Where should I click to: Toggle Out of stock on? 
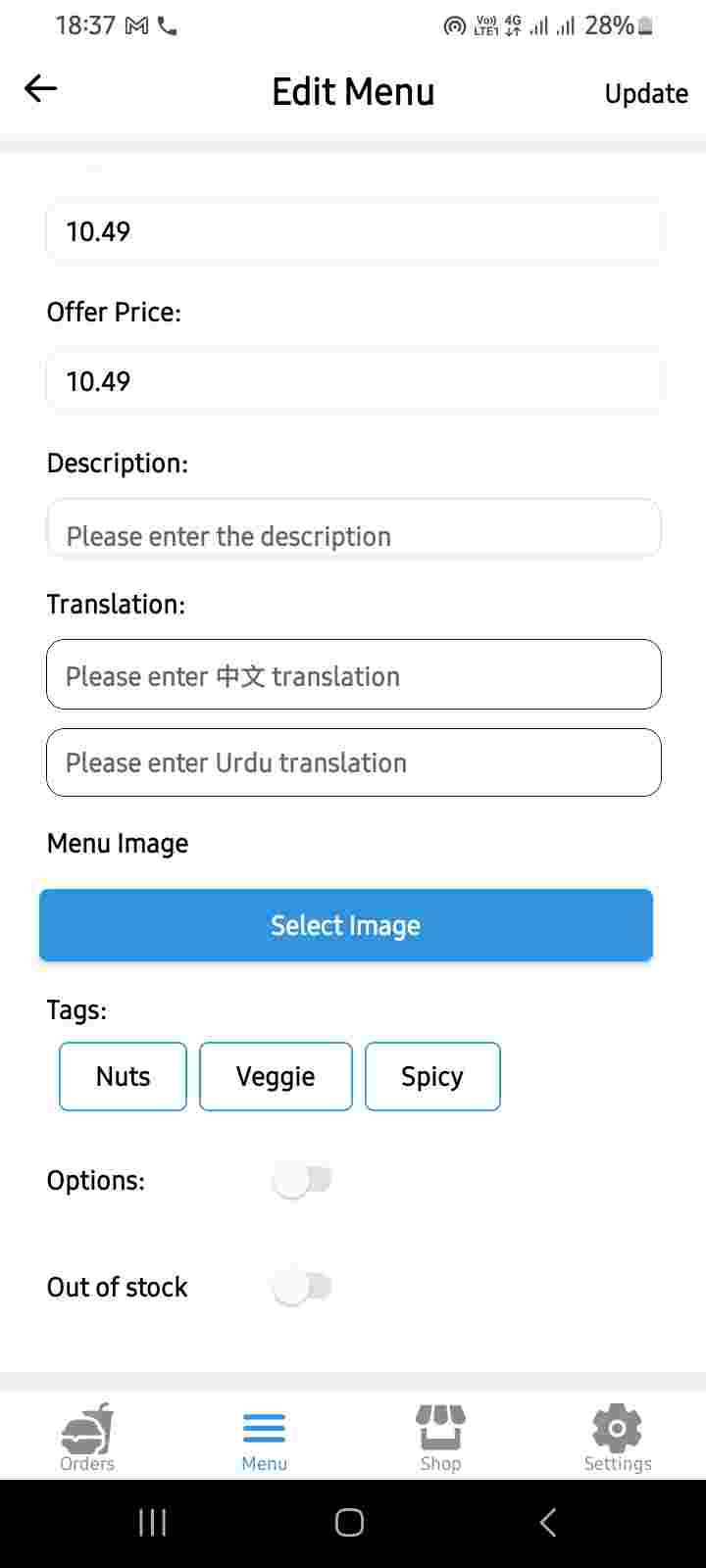(302, 1287)
